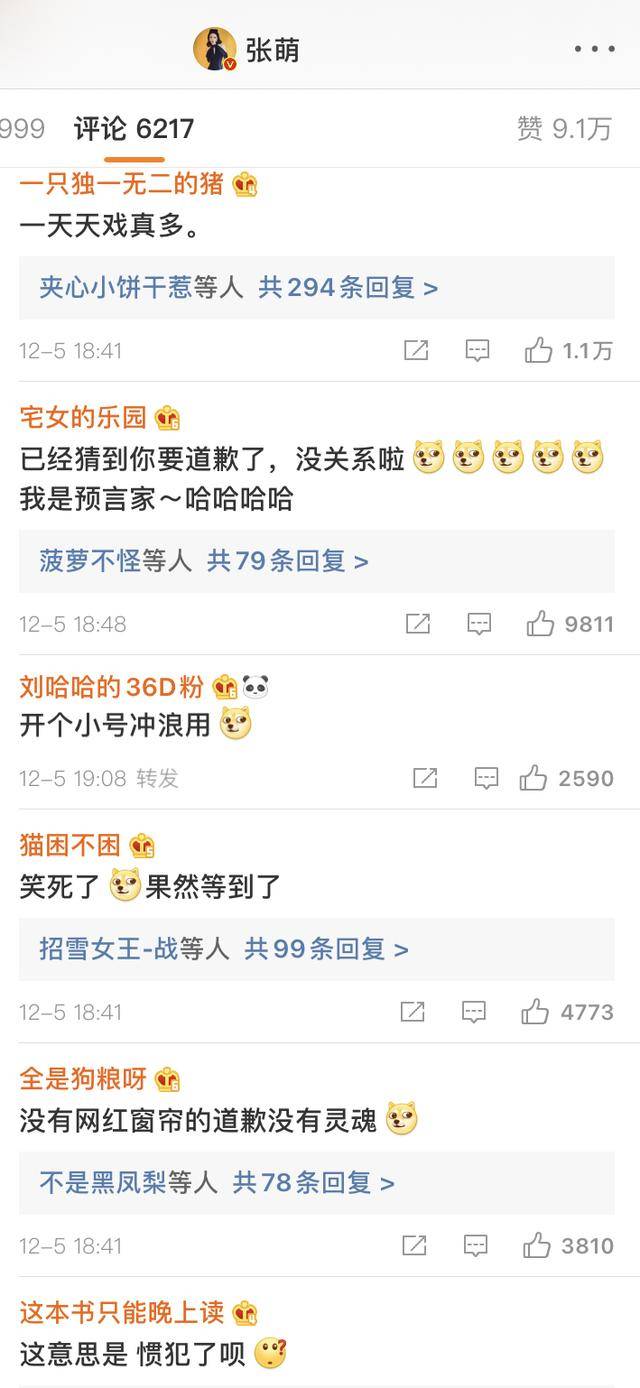The width and height of the screenshot is (640, 1388).
Task: Select the 评论 6217 tab
Action: 134,128
